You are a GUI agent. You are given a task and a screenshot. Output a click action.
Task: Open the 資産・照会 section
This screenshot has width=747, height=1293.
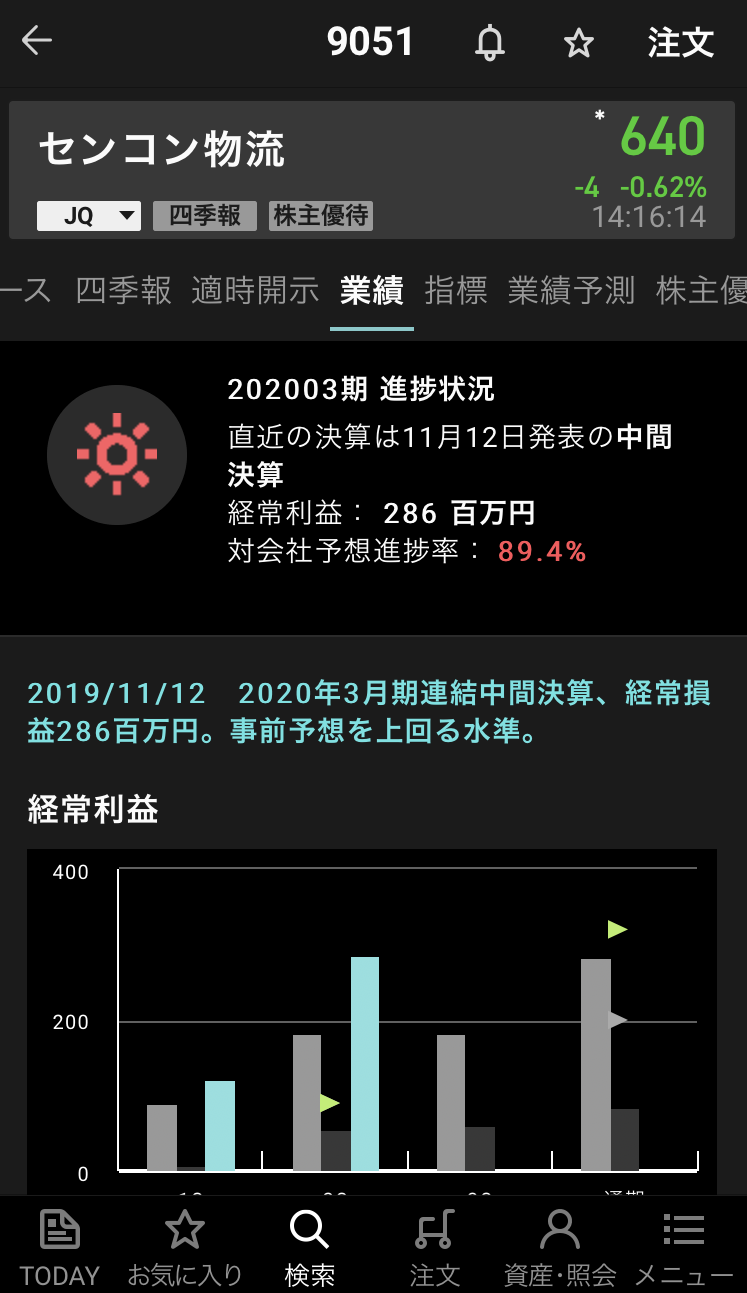tap(560, 1245)
